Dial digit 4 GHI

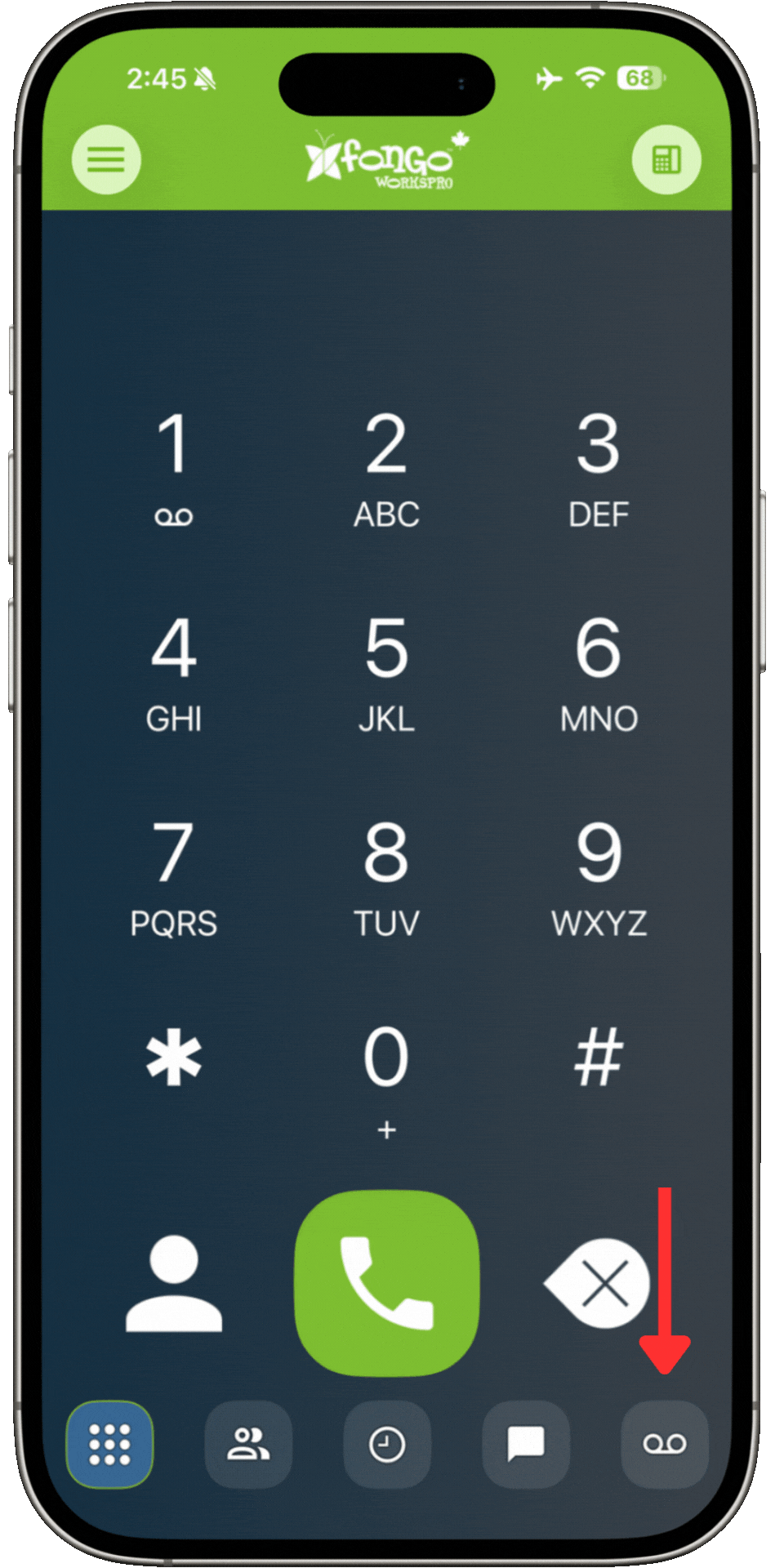click(173, 671)
